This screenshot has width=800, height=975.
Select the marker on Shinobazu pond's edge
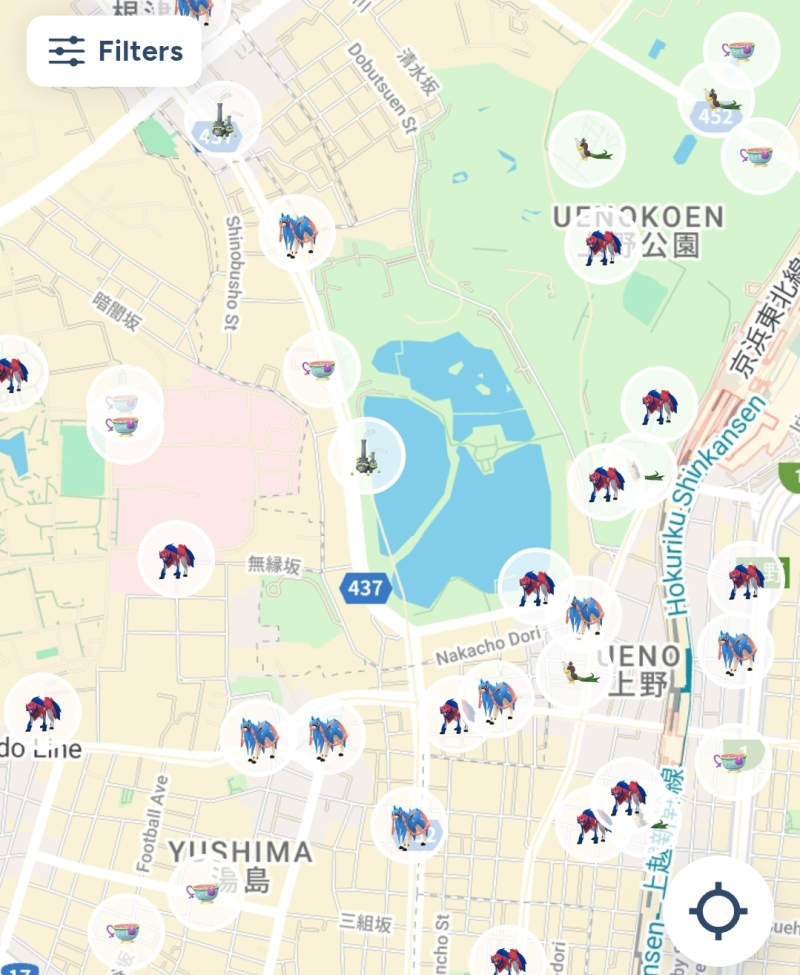(366, 456)
